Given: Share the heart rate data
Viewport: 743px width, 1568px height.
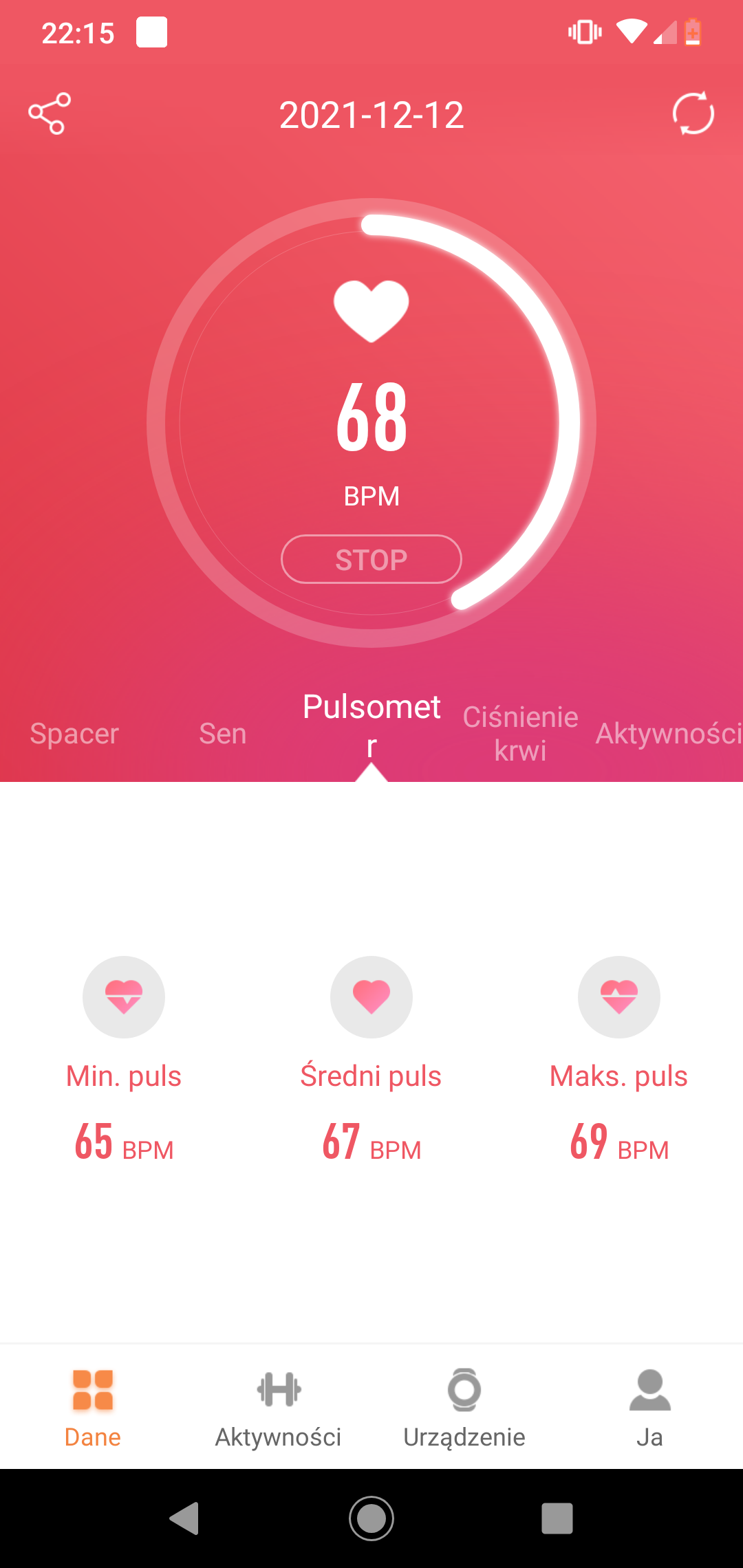Looking at the screenshot, I should [x=50, y=113].
